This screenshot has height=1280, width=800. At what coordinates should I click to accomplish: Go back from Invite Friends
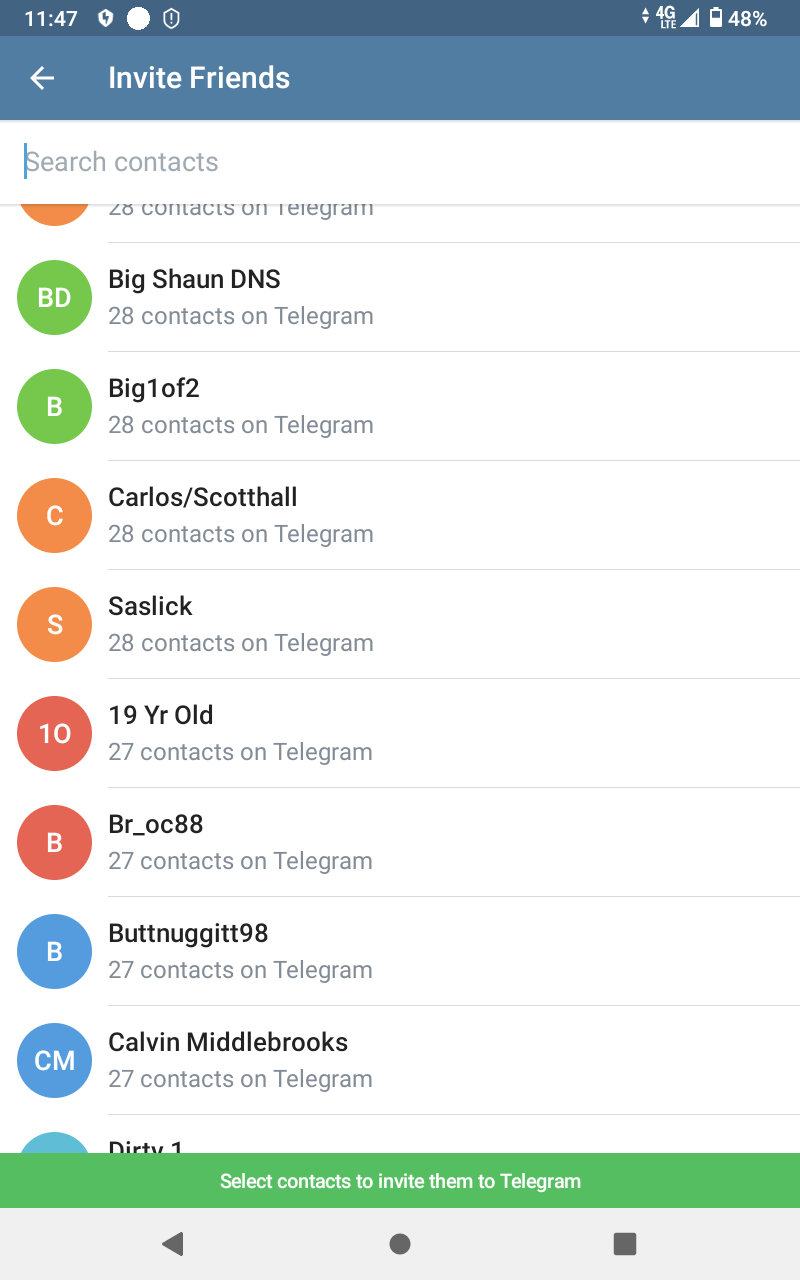(42, 78)
